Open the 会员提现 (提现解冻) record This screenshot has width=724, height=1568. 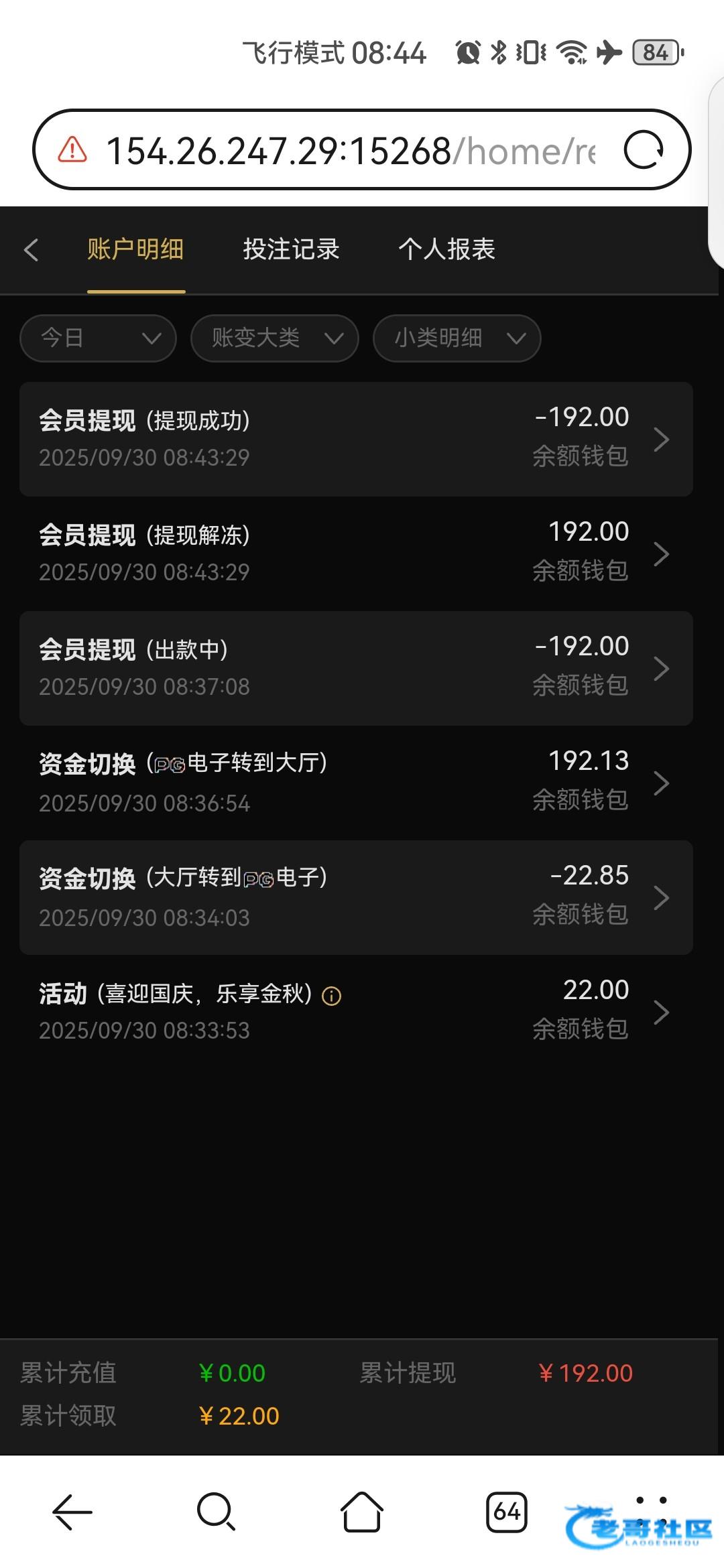356,554
